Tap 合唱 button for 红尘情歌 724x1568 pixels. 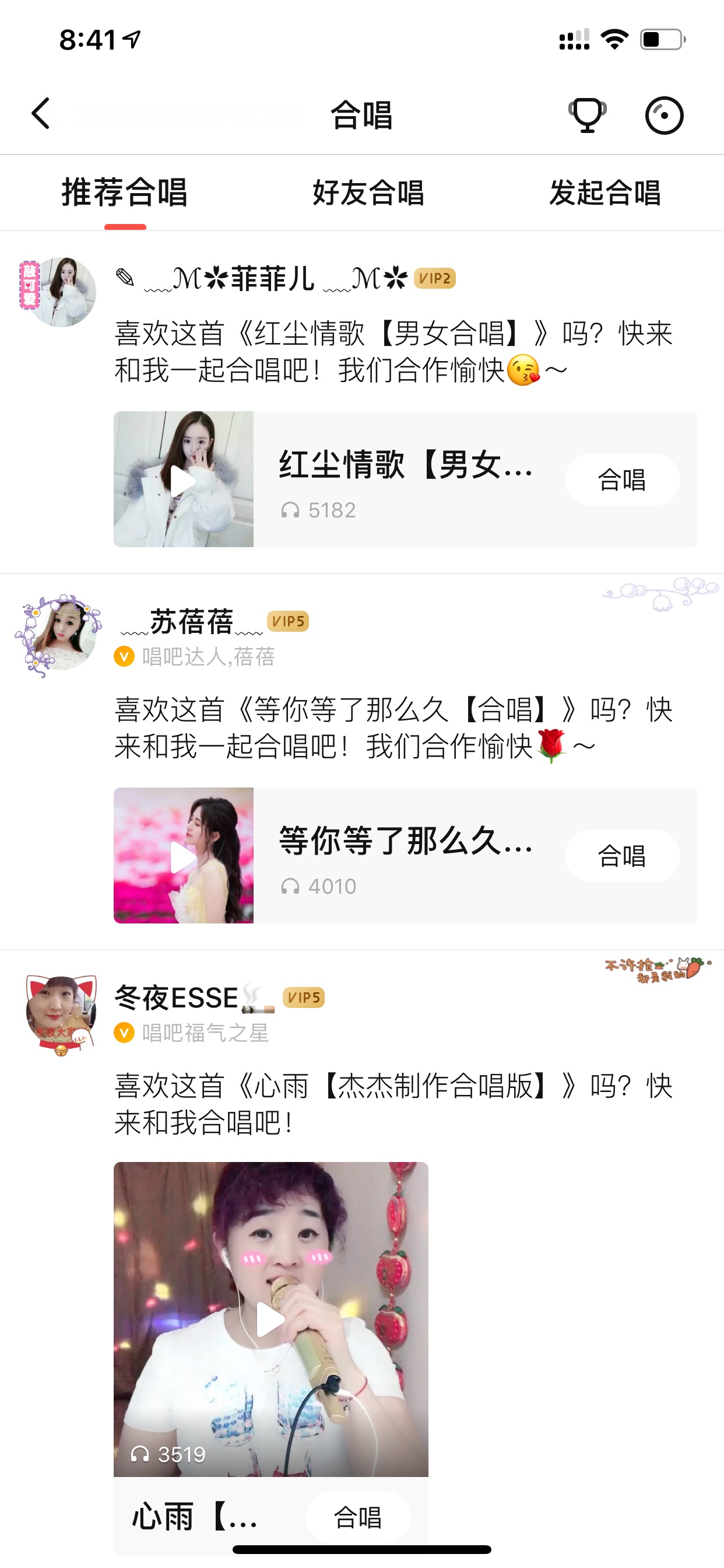[622, 480]
